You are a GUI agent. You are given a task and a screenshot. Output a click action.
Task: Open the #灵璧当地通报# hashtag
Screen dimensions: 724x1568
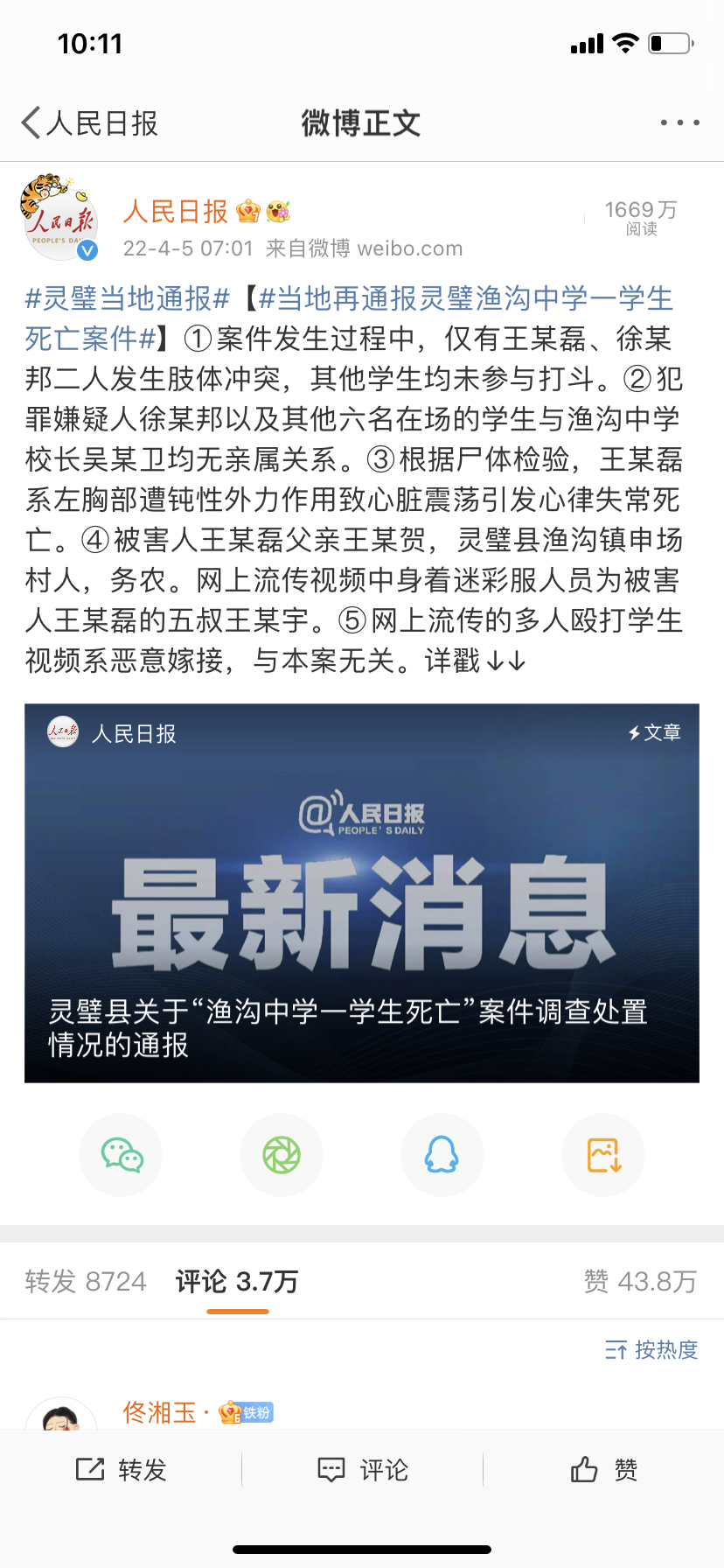128,298
